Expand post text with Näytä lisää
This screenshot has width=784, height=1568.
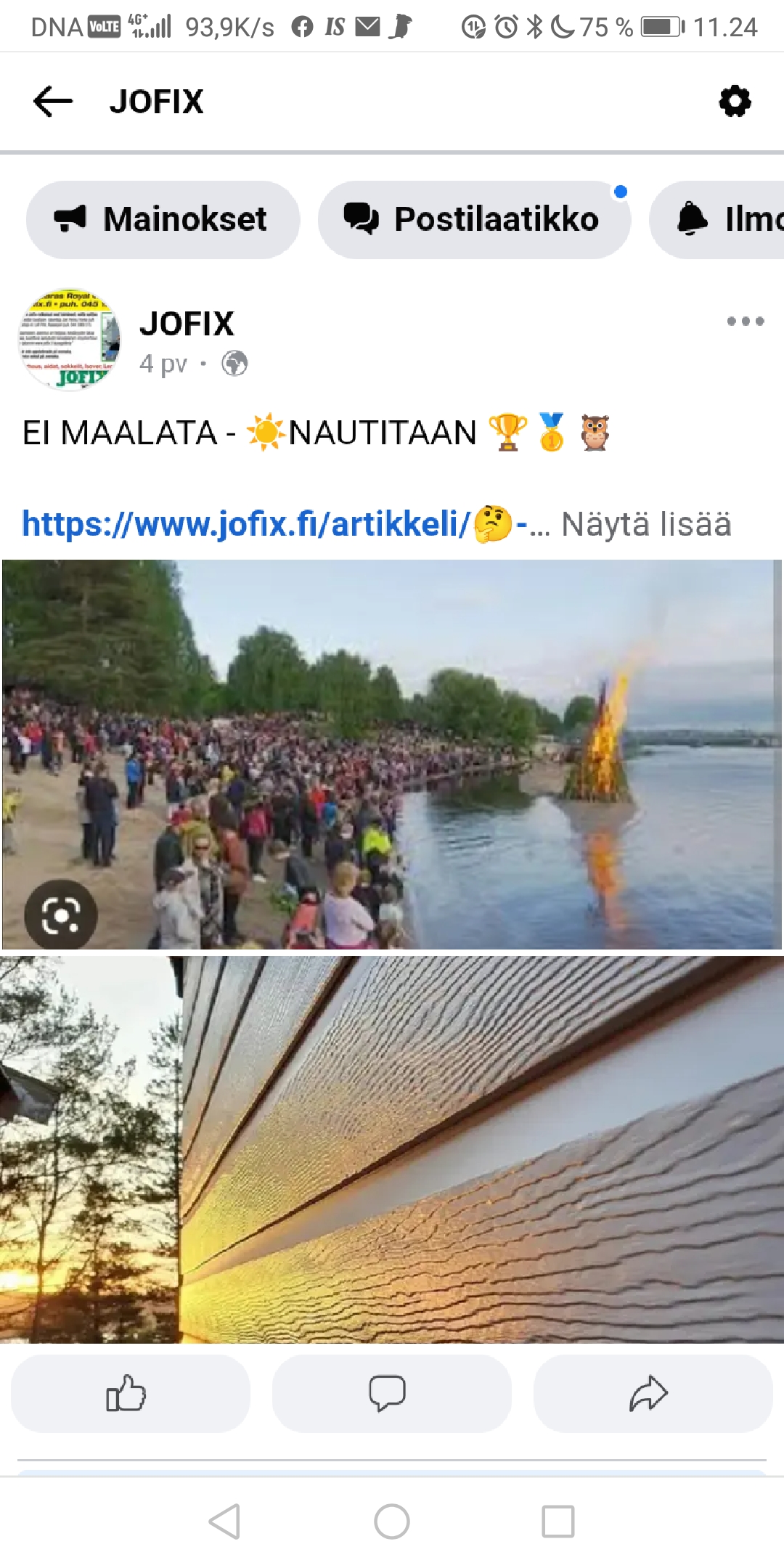click(646, 524)
